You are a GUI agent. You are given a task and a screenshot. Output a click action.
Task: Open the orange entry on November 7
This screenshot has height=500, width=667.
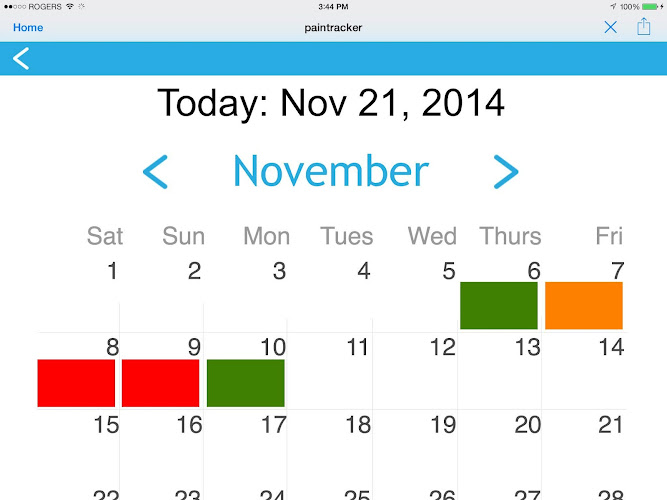point(583,305)
